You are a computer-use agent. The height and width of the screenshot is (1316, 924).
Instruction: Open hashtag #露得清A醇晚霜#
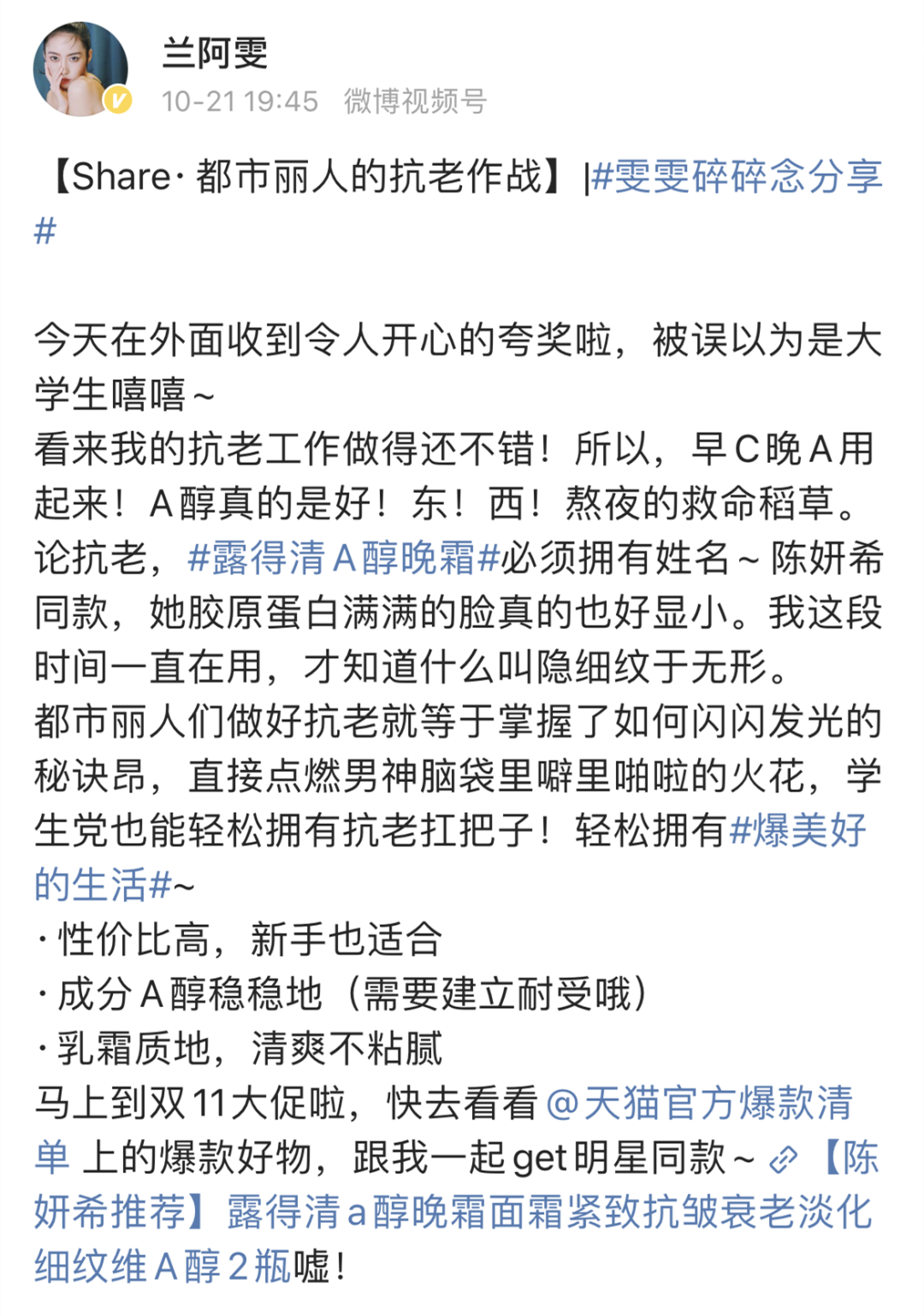(x=344, y=559)
